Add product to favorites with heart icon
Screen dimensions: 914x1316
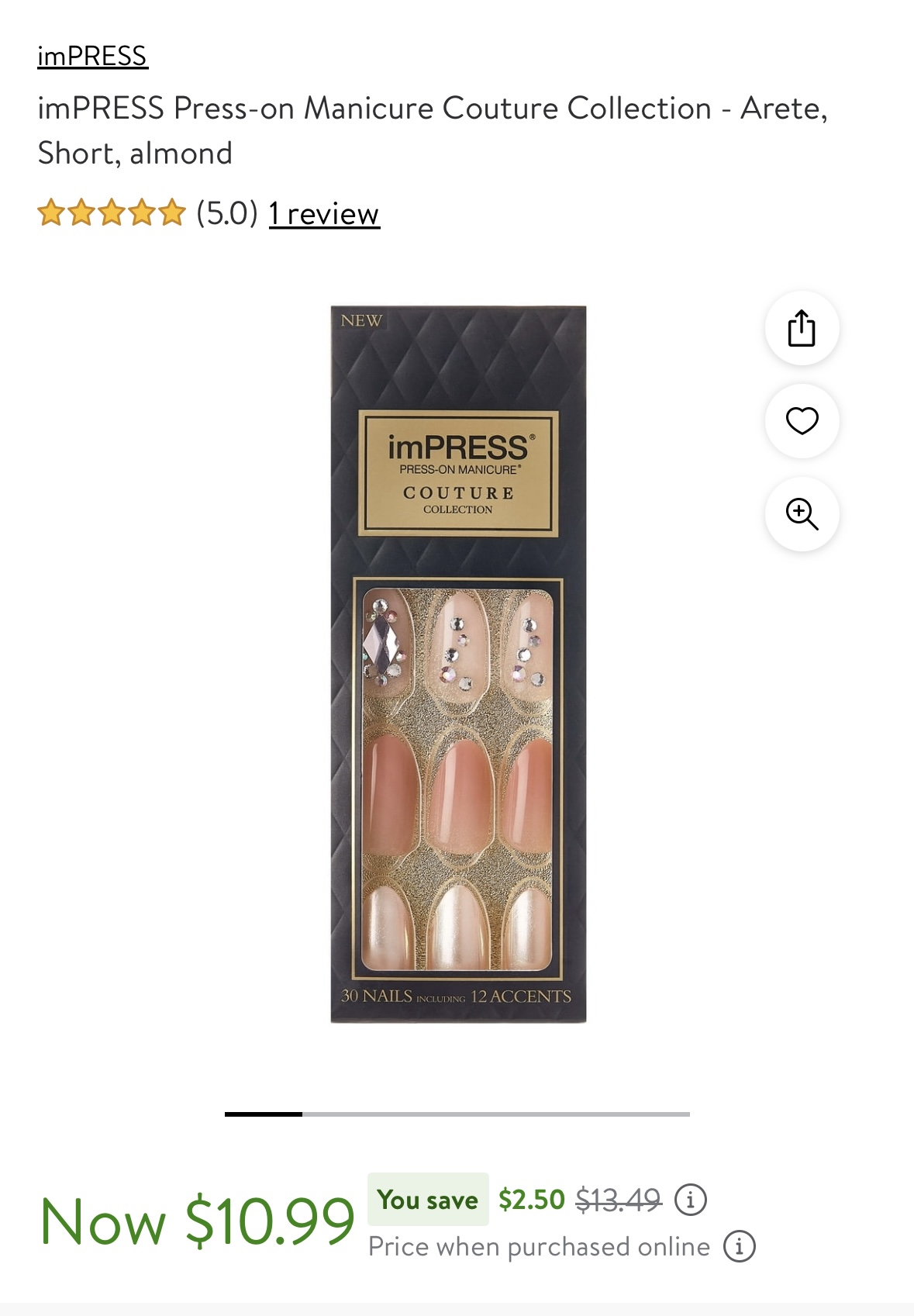[802, 421]
